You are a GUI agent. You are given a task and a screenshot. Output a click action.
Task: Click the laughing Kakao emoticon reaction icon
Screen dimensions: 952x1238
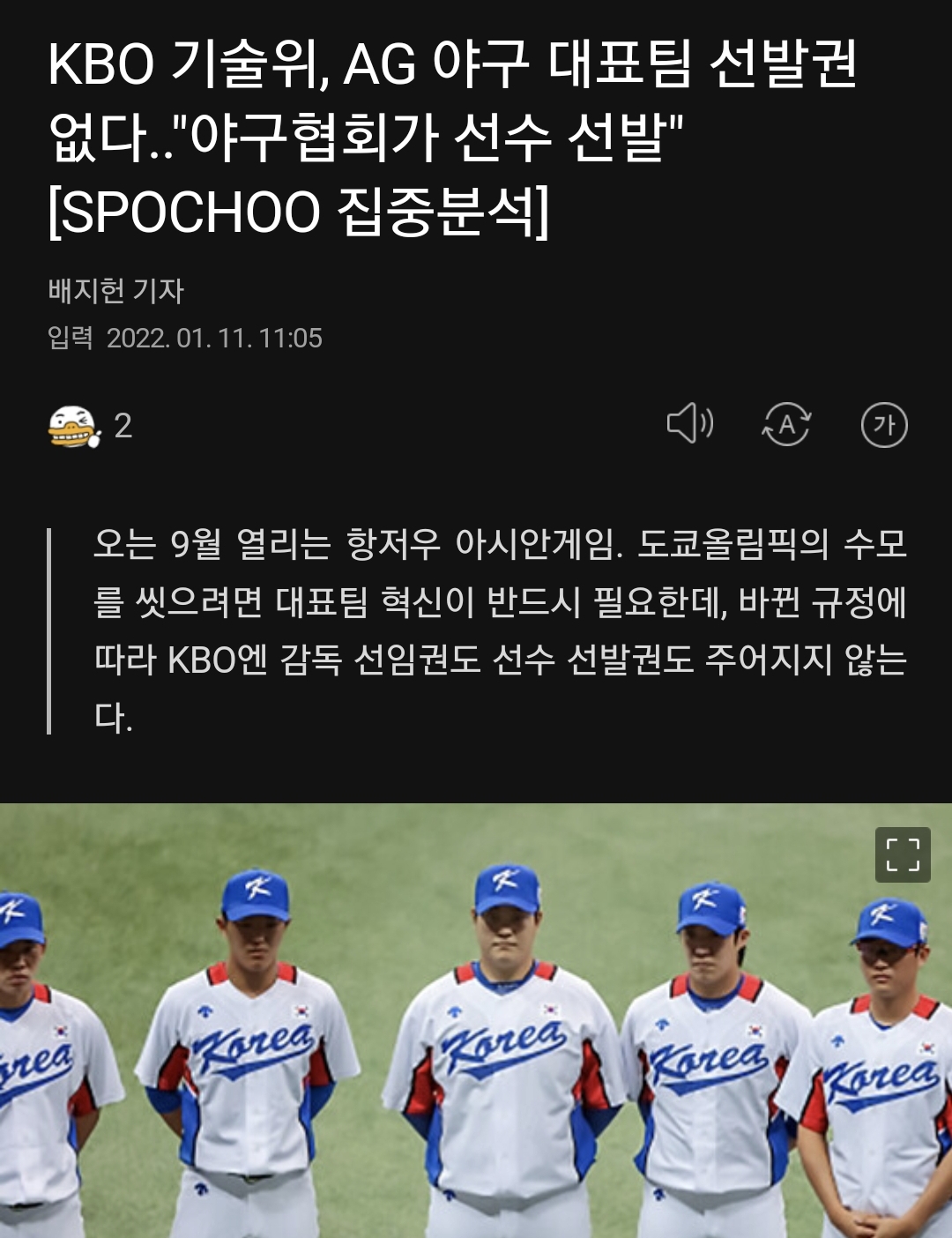click(74, 426)
